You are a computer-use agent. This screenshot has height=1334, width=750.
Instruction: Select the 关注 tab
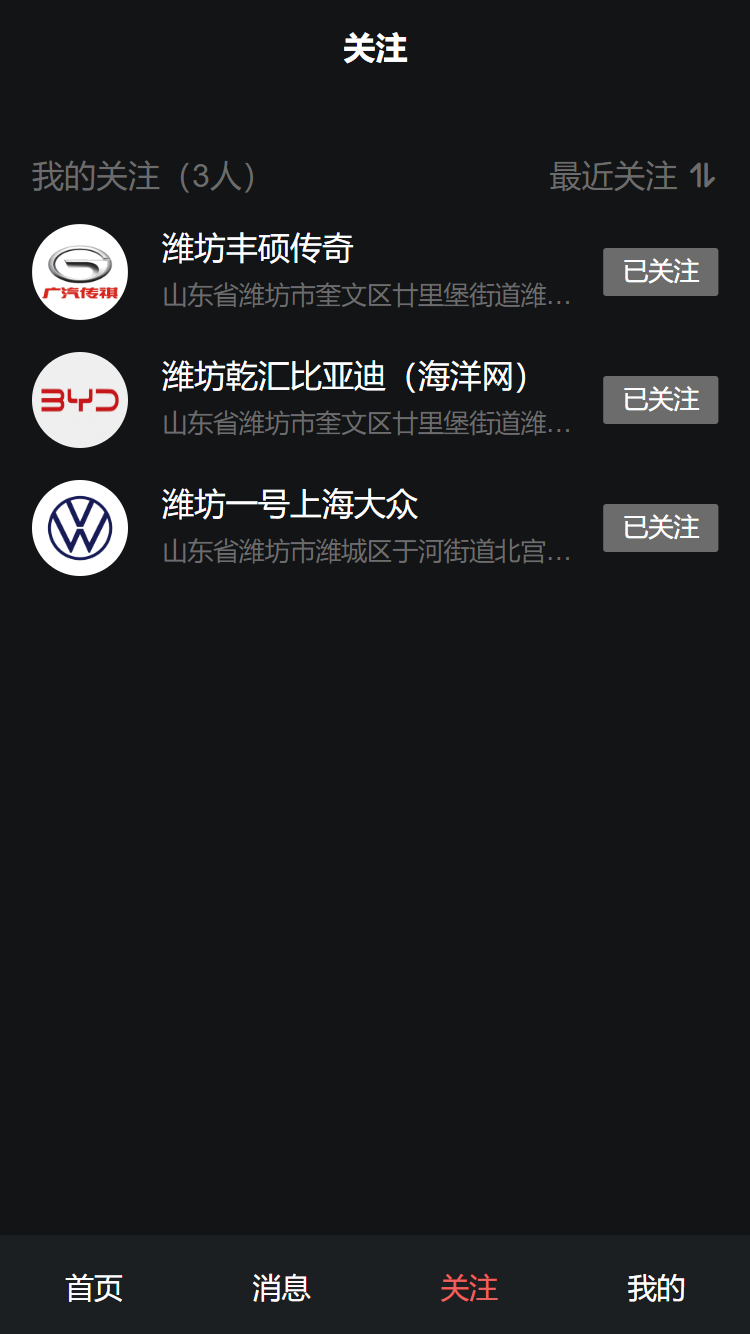469,1288
